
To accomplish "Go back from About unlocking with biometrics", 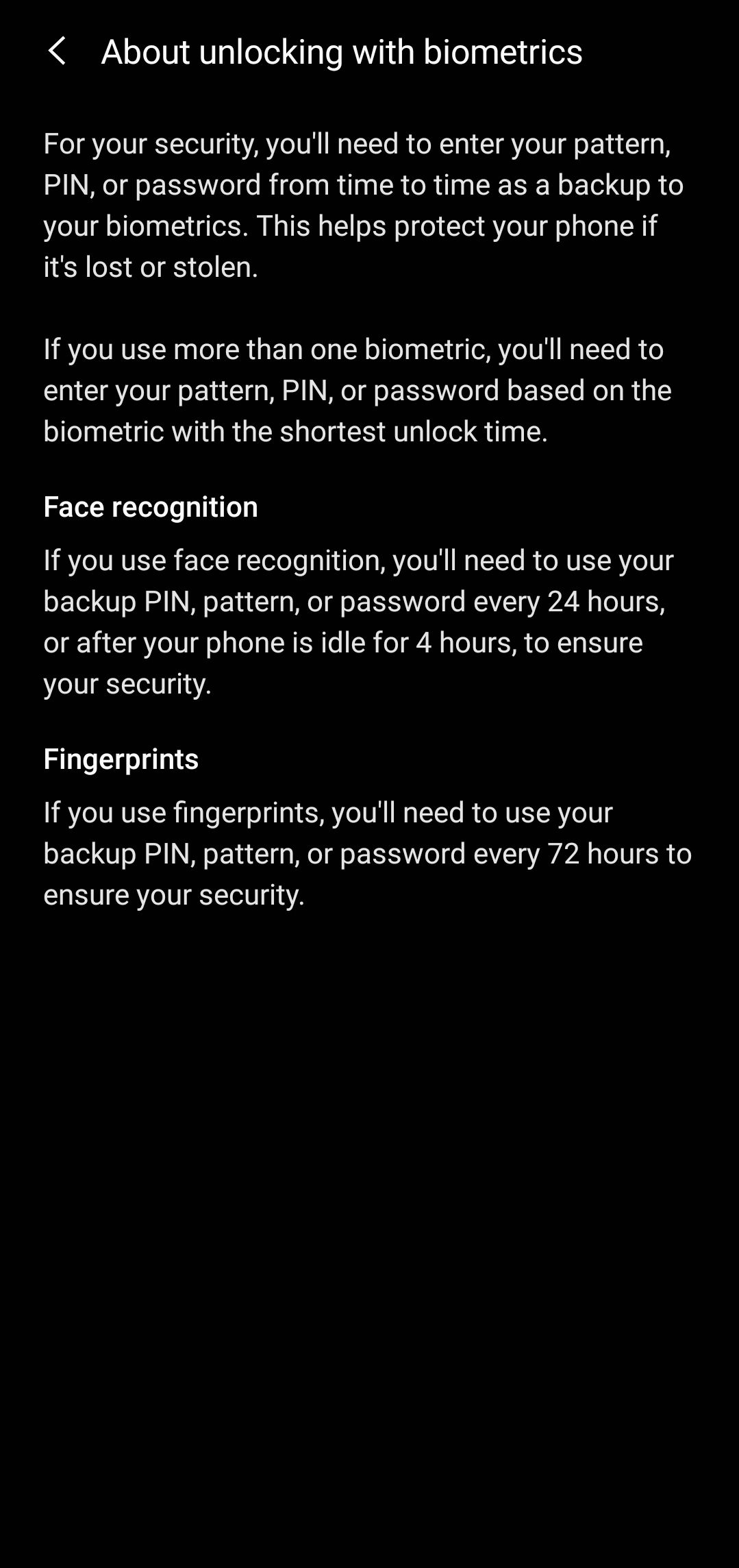I will [57, 51].
